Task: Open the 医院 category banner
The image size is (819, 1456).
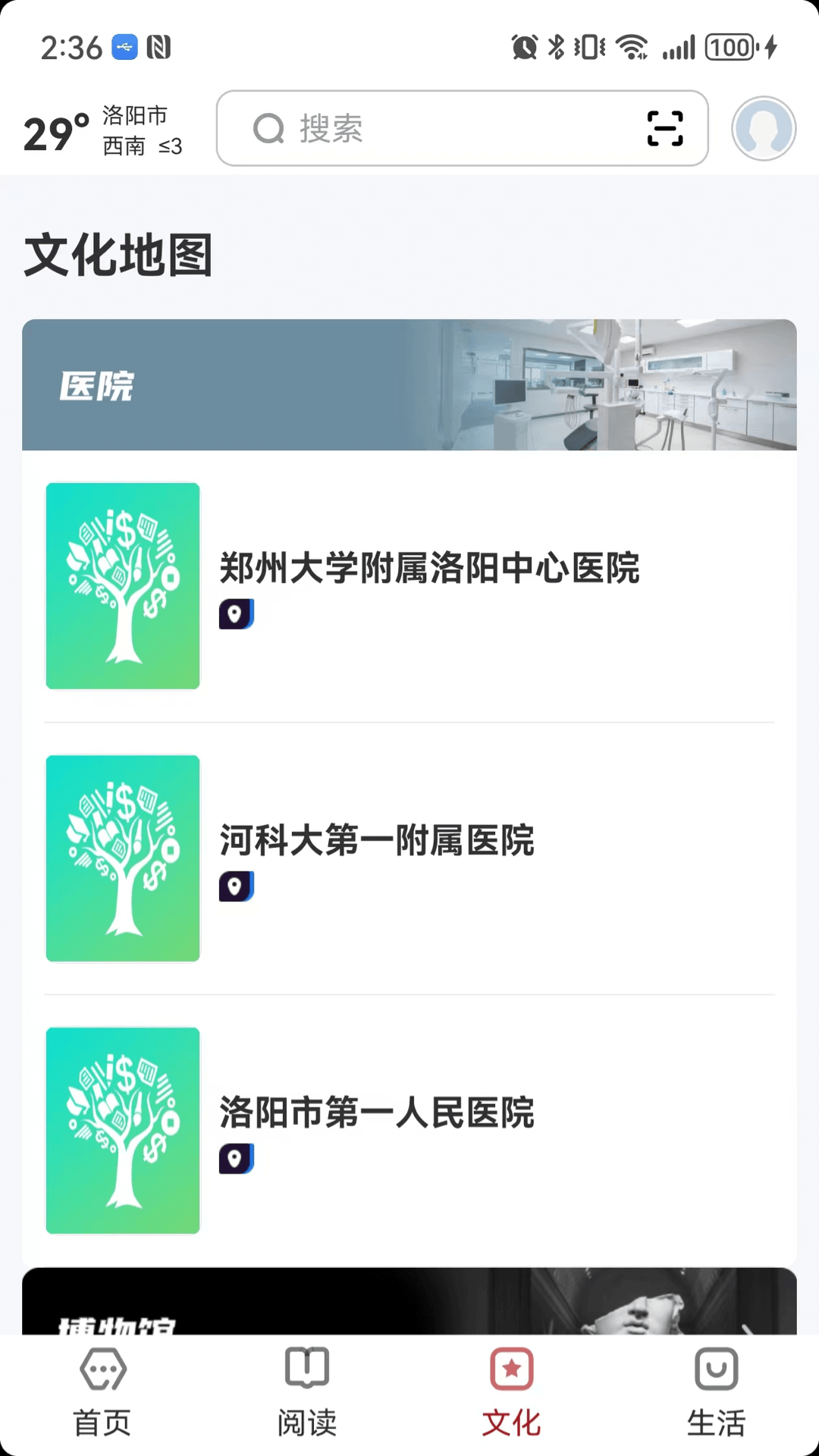Action: click(x=409, y=385)
